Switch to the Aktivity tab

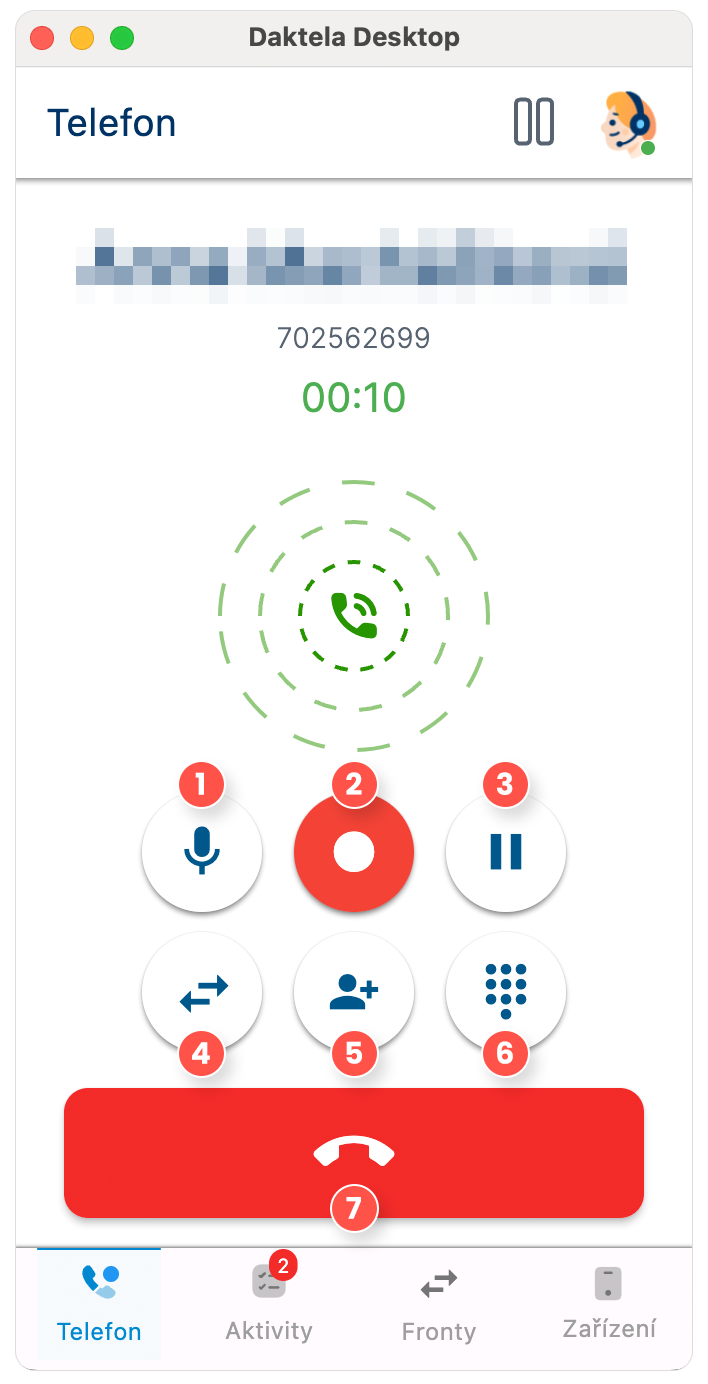[268, 1304]
